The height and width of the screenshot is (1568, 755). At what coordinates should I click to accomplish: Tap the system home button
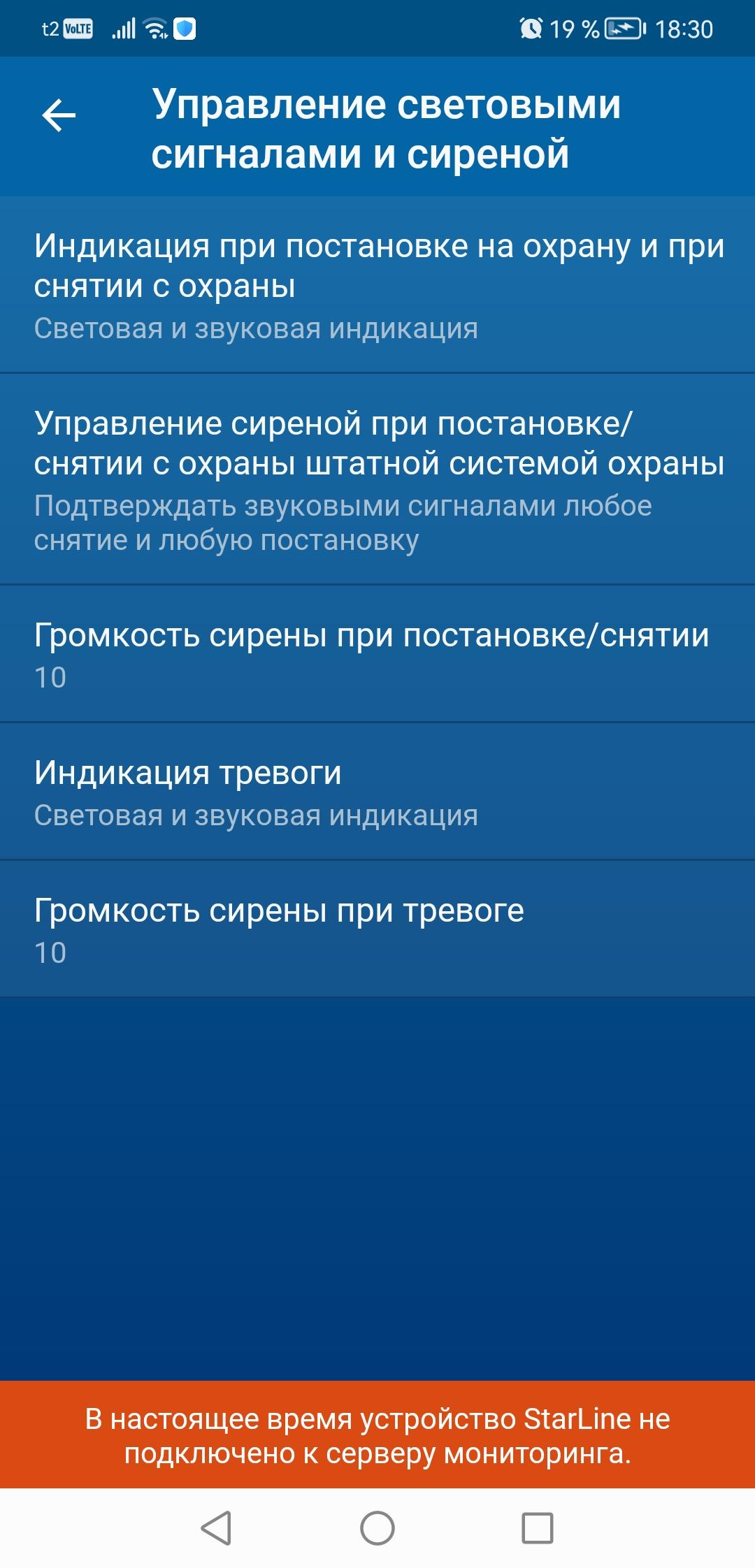point(377,1528)
